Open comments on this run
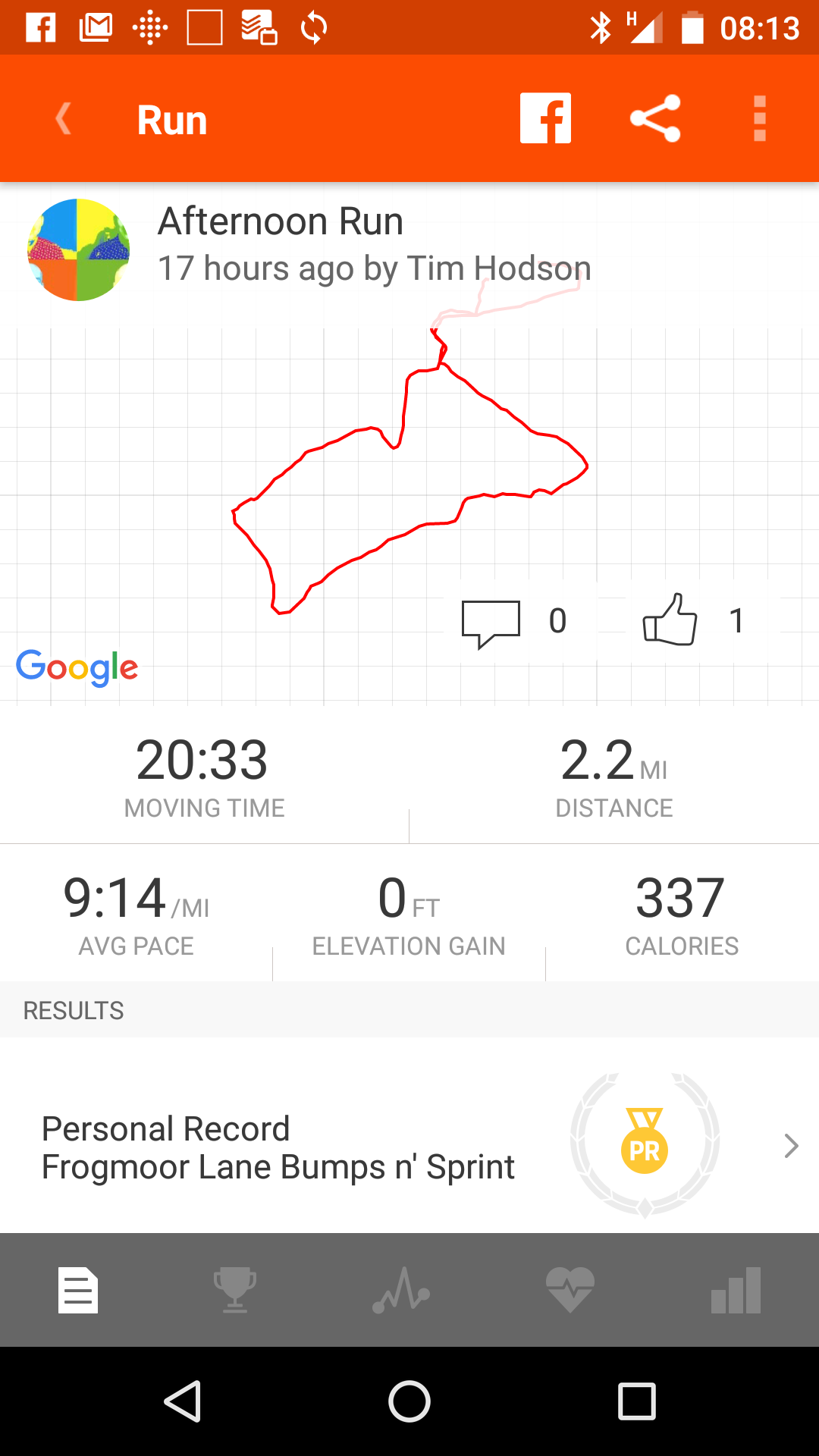 pyautogui.click(x=491, y=623)
